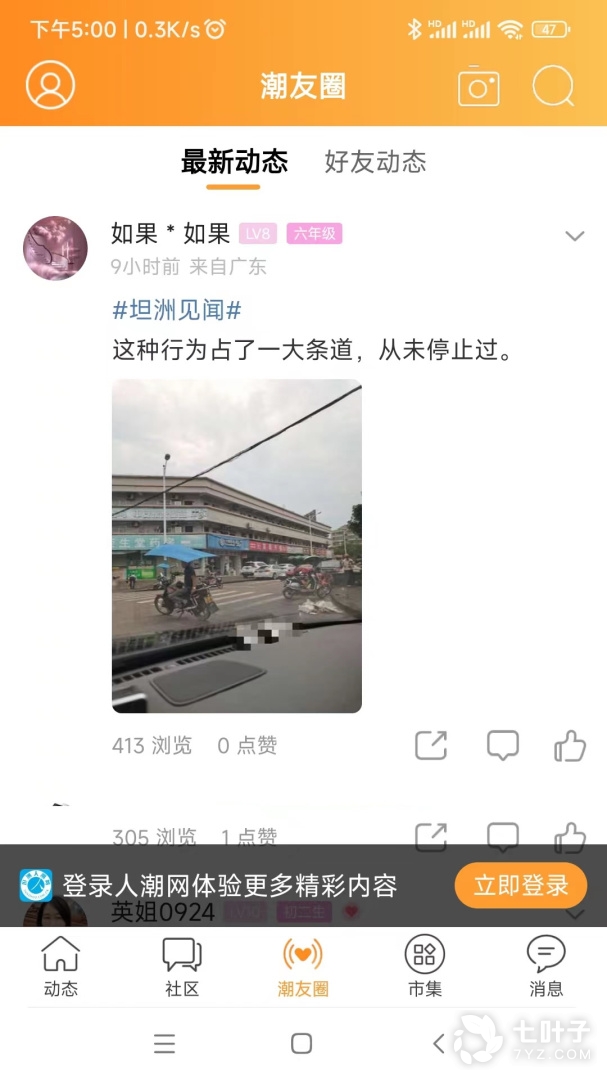Viewport: 607px width, 1080px height.
Task: Comment on the post with 413 浏览
Action: 502,746
